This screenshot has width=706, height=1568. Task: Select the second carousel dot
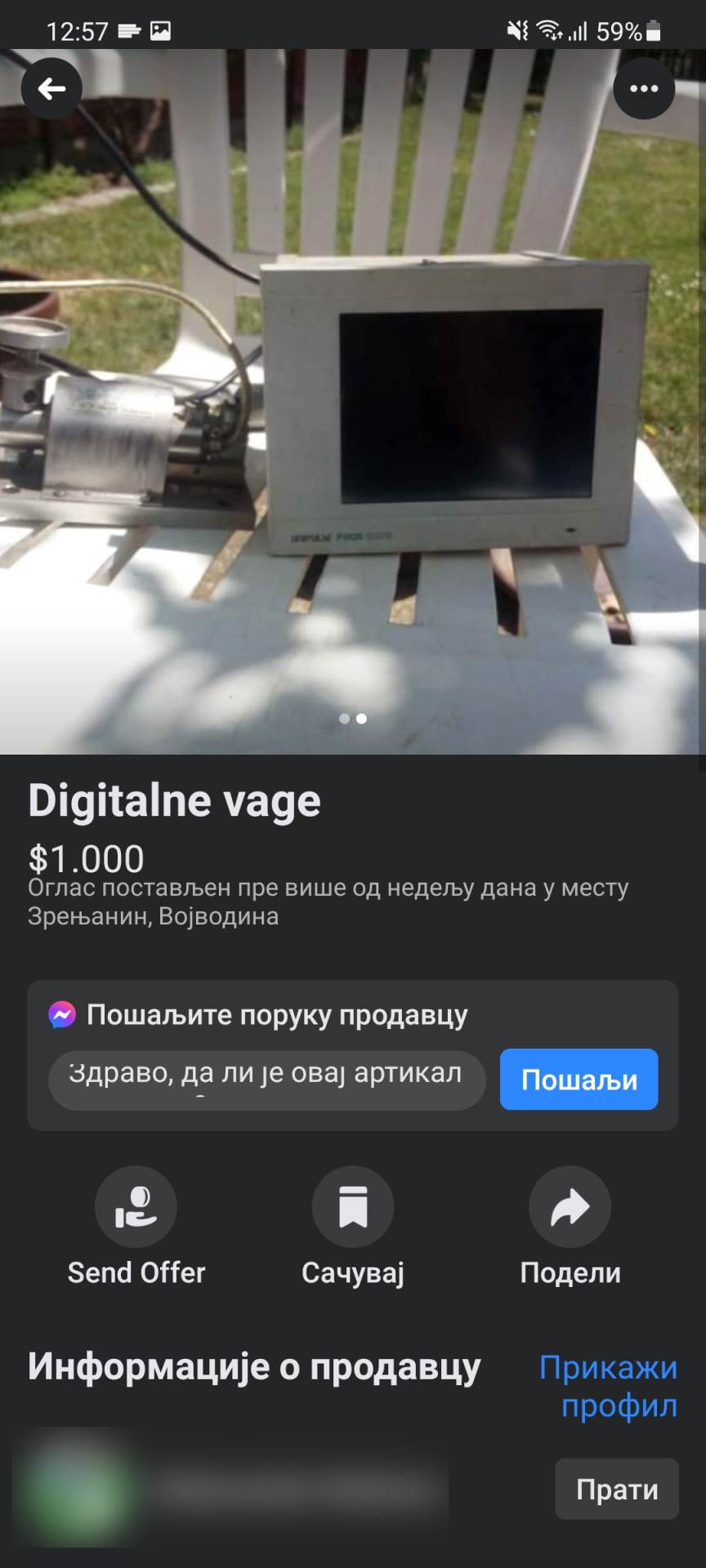[361, 719]
